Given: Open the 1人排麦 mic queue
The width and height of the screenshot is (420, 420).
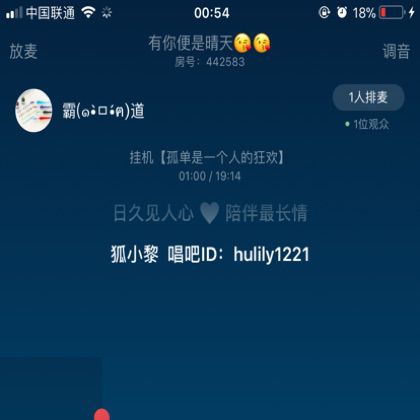Looking at the screenshot, I should pos(368,97).
